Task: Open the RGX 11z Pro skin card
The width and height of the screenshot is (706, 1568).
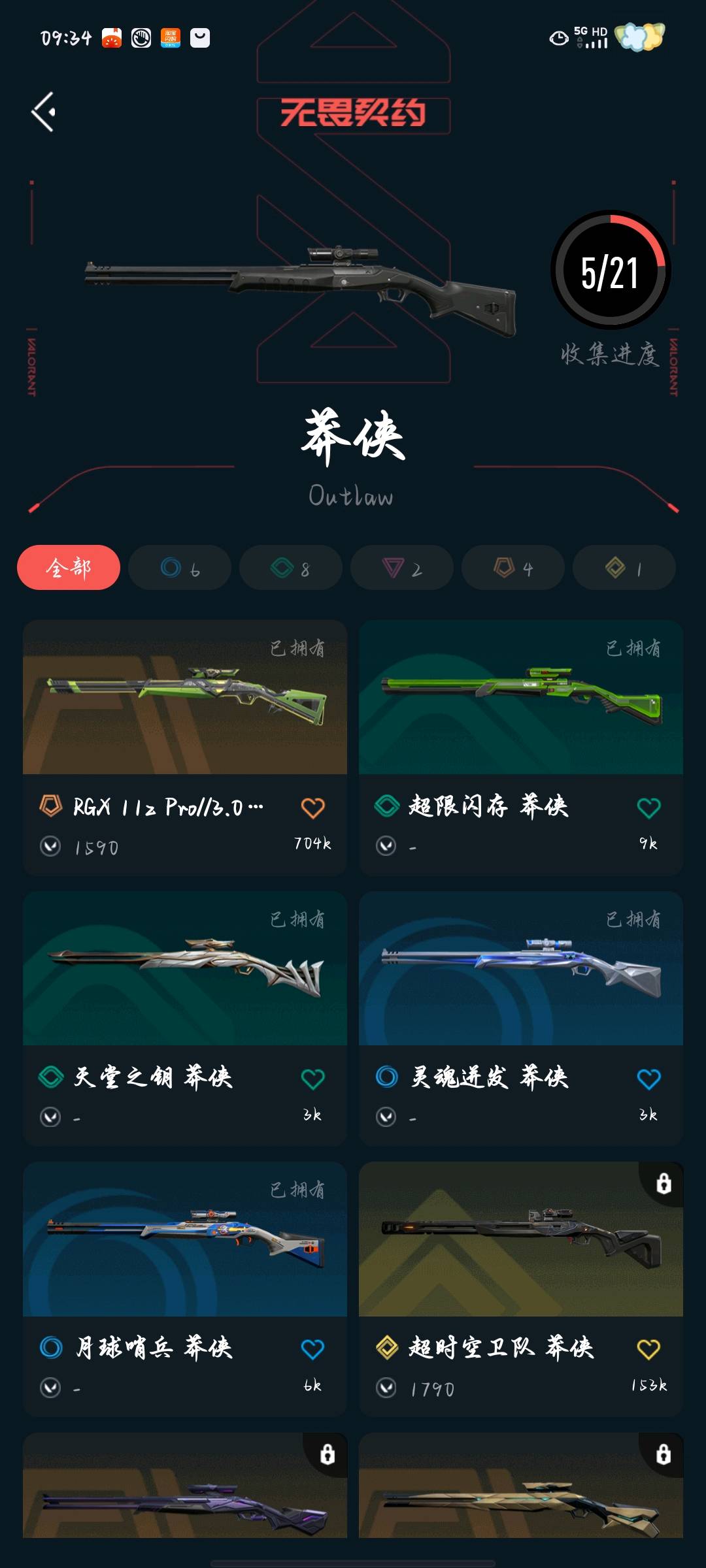Action: tap(185, 747)
